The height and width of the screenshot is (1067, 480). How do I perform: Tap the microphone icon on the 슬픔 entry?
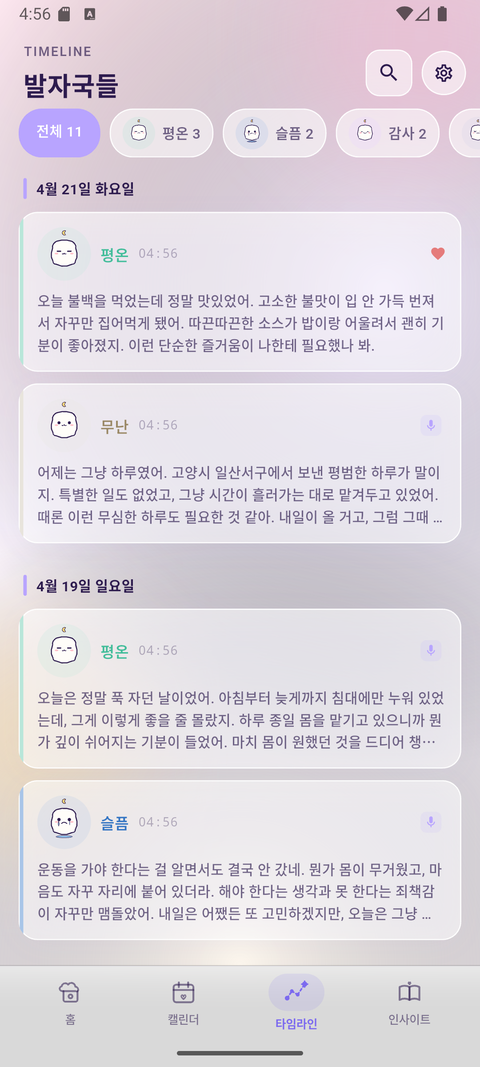431,822
